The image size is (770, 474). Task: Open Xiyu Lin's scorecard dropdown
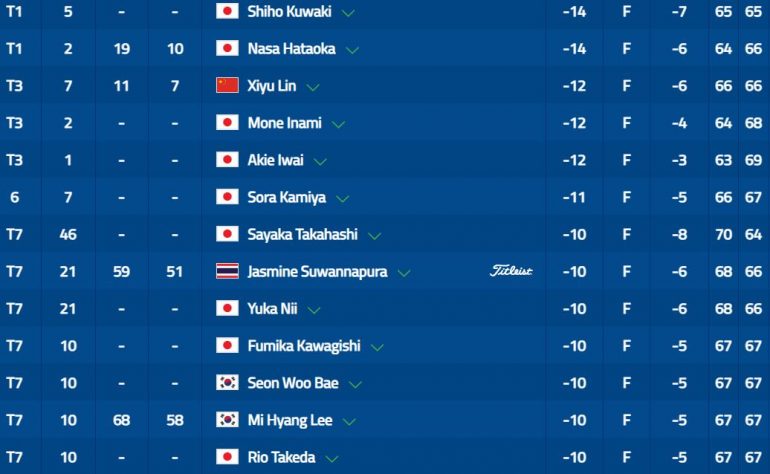(x=313, y=87)
